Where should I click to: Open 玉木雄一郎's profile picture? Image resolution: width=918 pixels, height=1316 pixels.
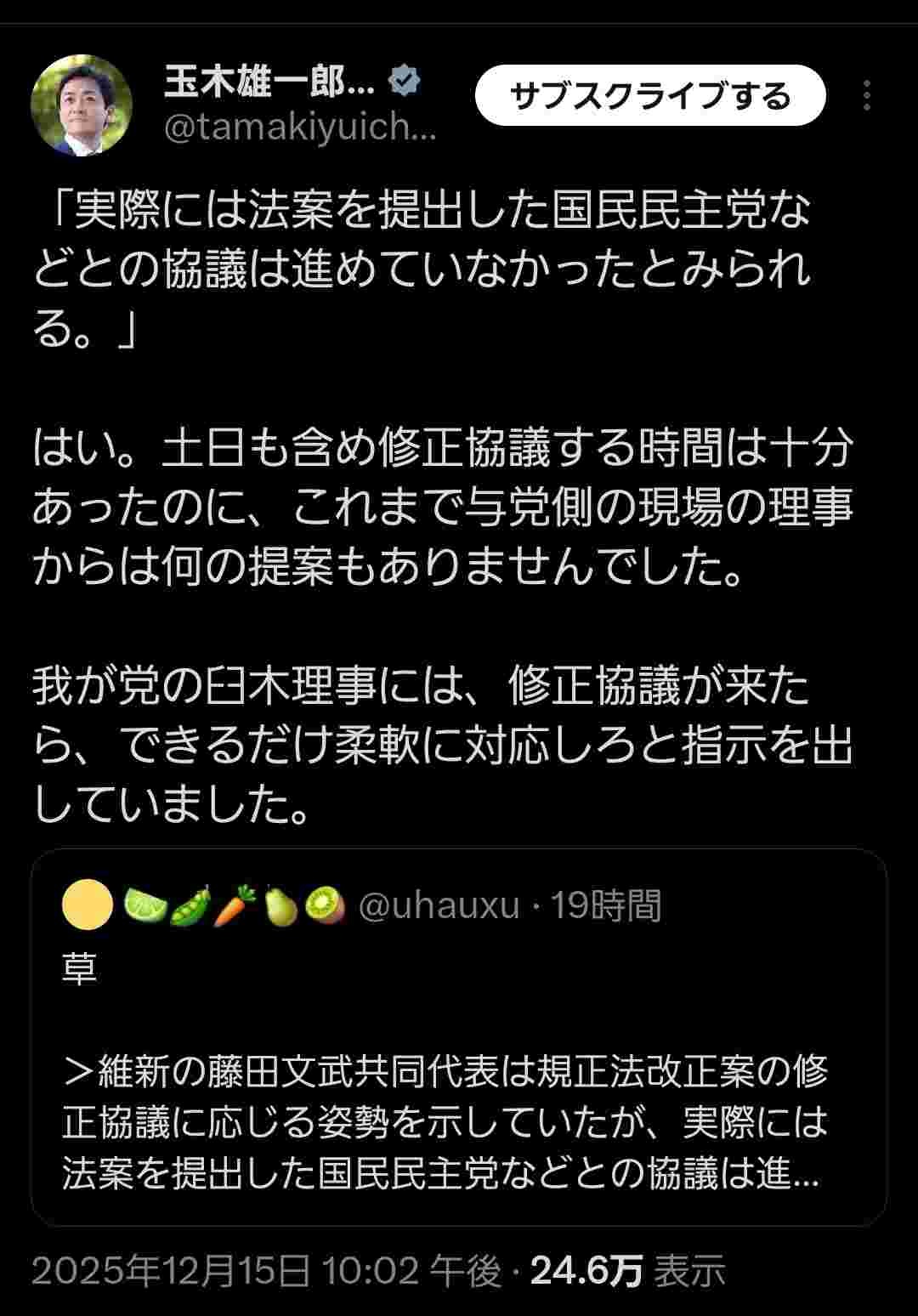tap(82, 106)
